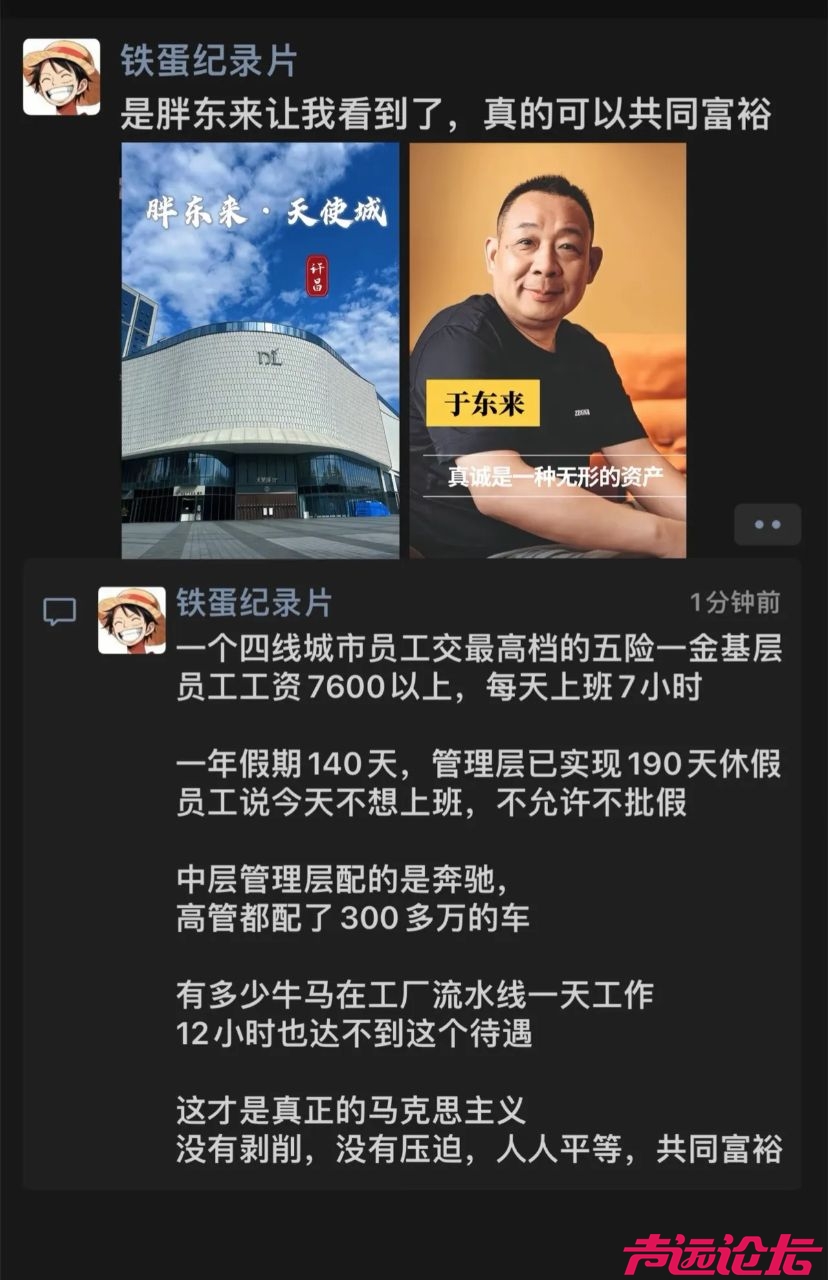Reply to the comment posted 1分钟前
The height and width of the screenshot is (1280, 828).
[x=478, y=880]
